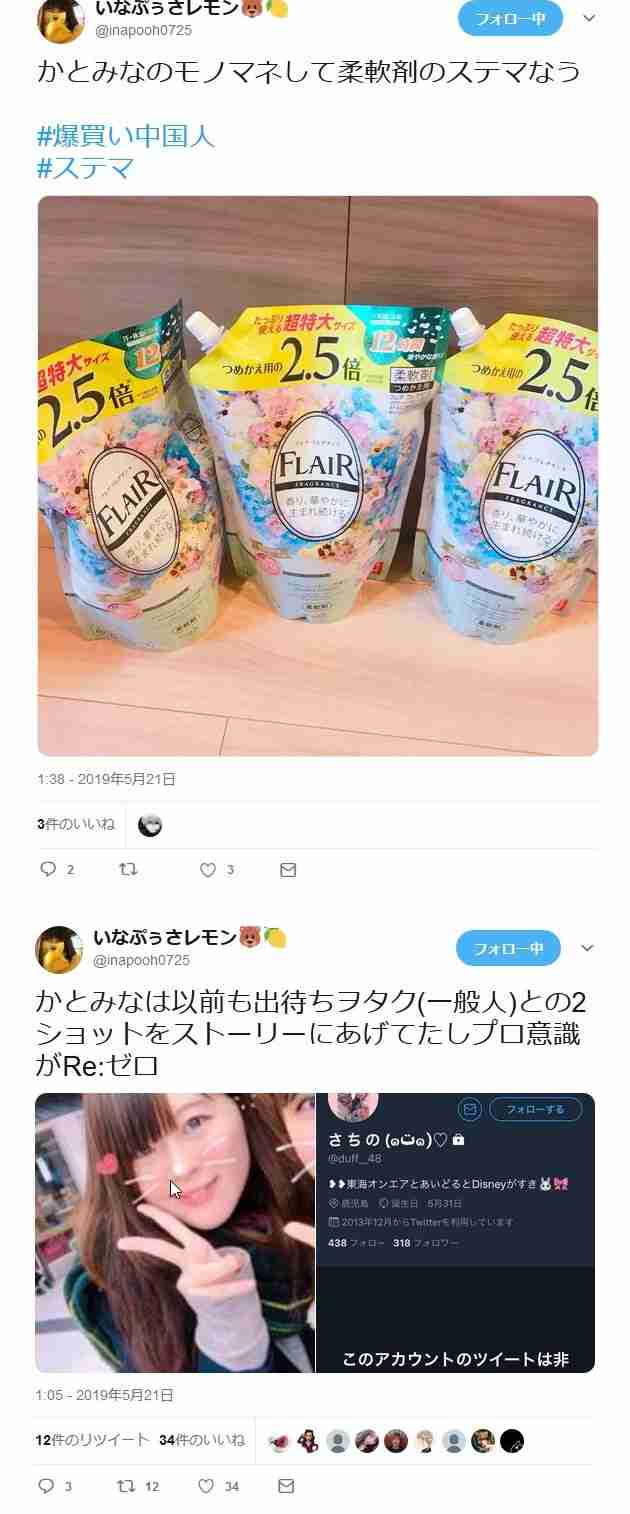
Task: Expand the chevron menu on the first tweet
Action: click(x=588, y=18)
